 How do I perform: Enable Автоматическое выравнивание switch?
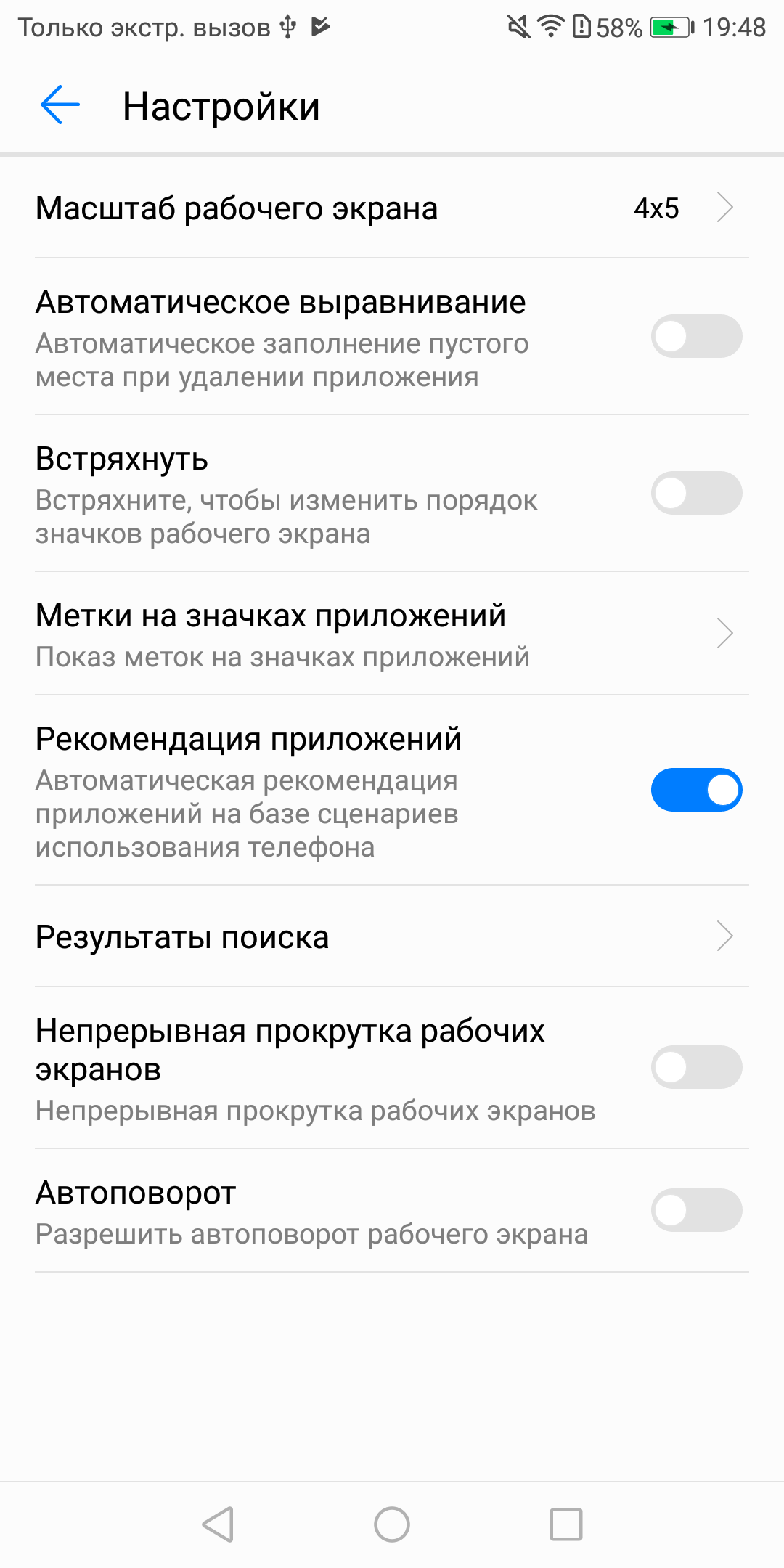click(696, 336)
